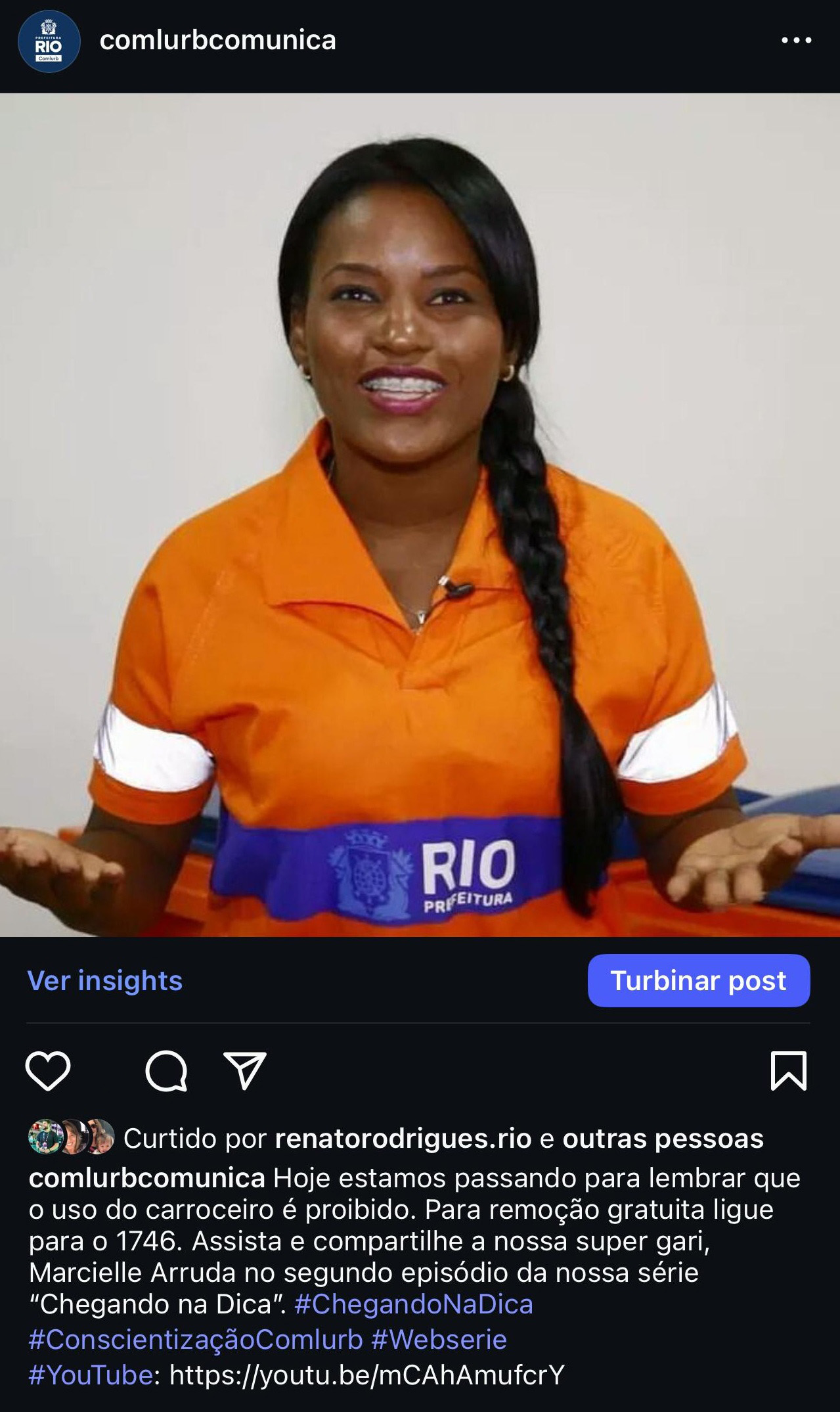
Task: Open the #YouTube hashtag
Action: 91,1375
